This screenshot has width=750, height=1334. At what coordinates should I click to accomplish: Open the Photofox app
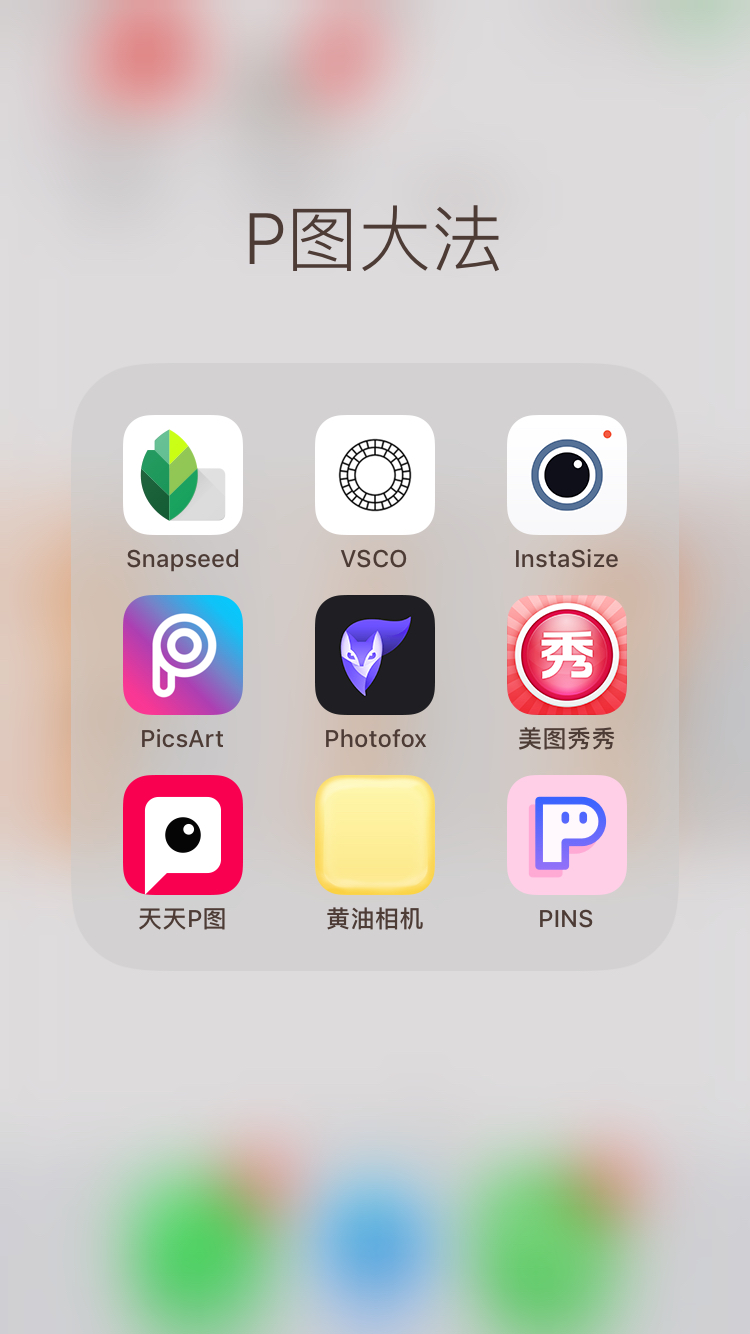coord(375,655)
